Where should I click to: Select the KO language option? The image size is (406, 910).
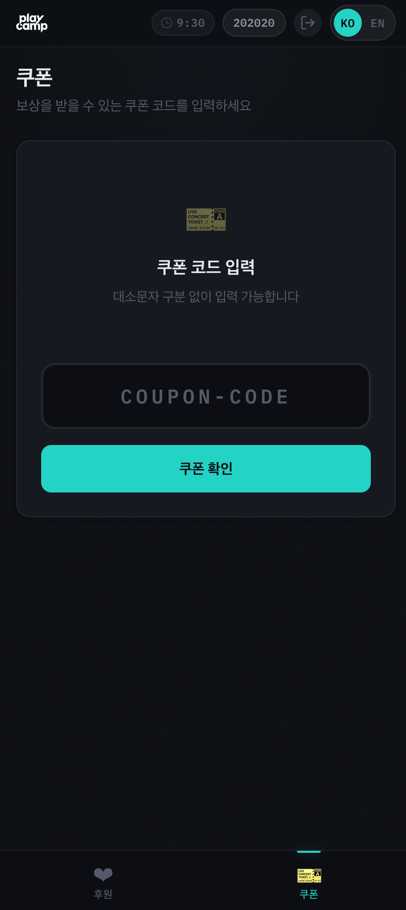pyautogui.click(x=347, y=23)
